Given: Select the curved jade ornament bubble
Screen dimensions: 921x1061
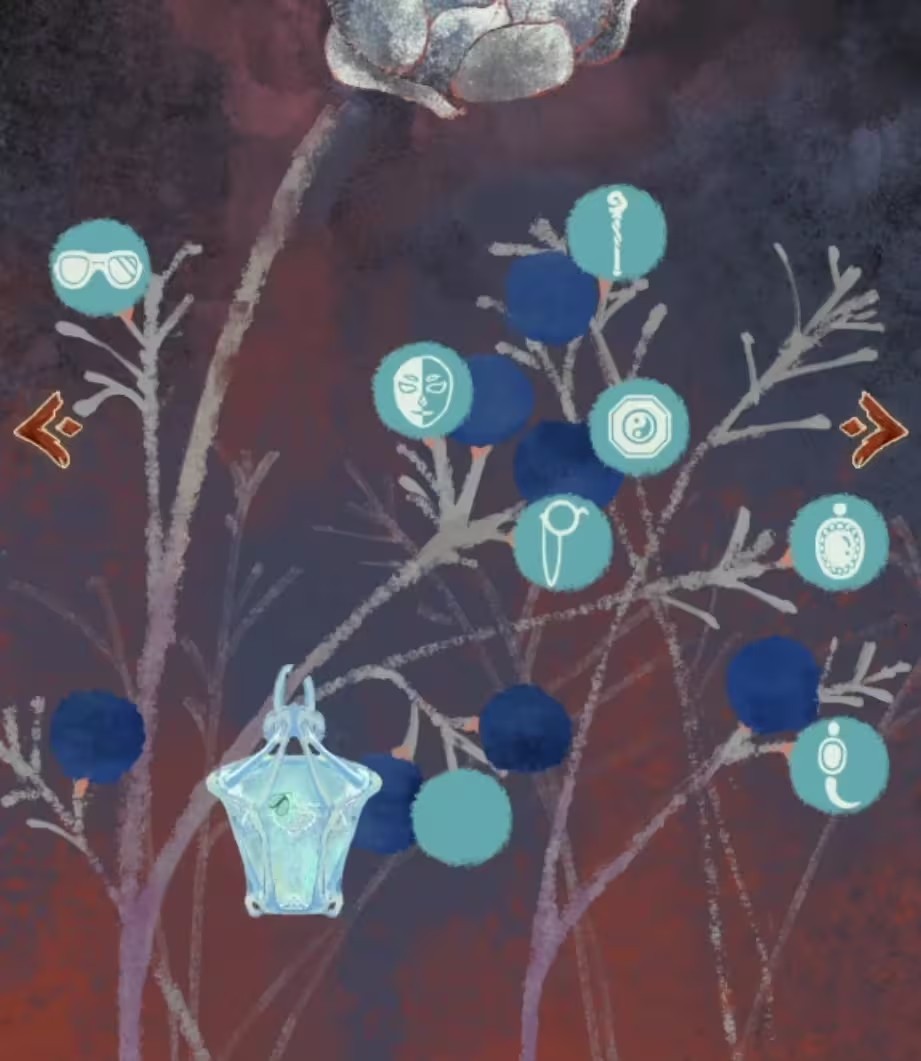Looking at the screenshot, I should (838, 765).
